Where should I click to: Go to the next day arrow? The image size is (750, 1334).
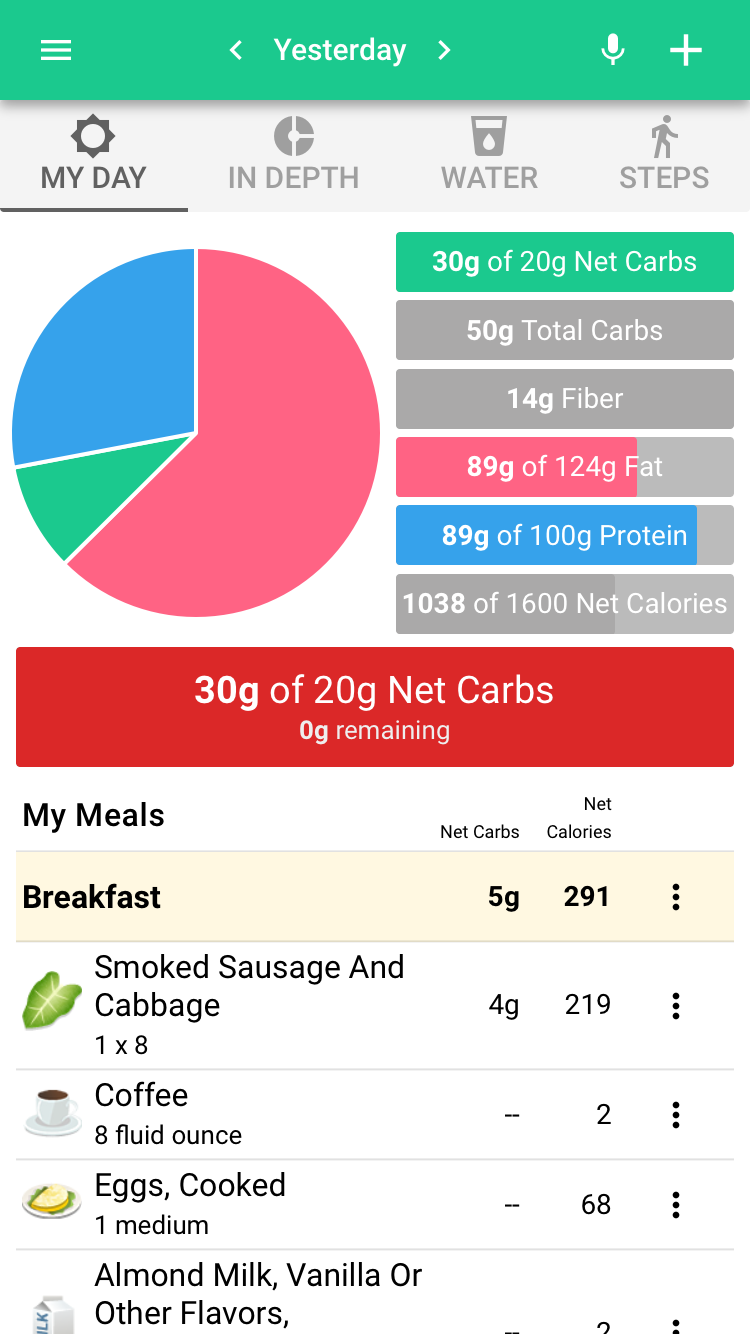click(444, 50)
